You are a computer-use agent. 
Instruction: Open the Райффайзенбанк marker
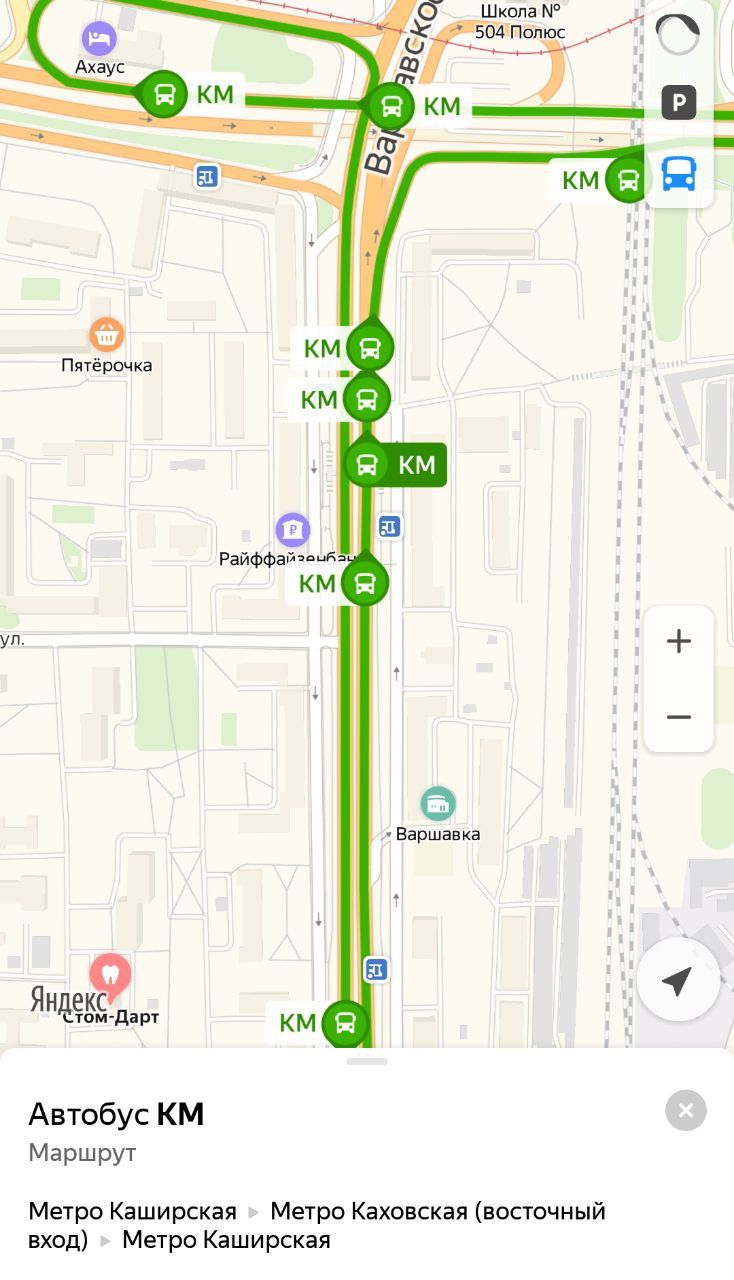[x=292, y=530]
